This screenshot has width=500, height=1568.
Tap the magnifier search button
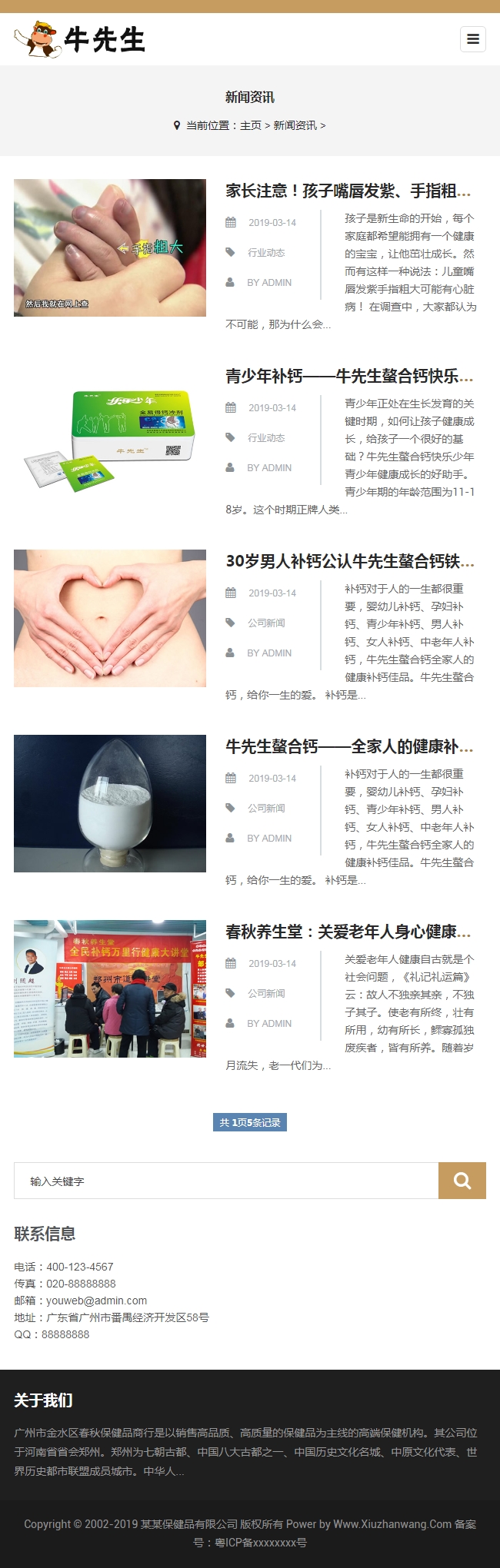(462, 1181)
